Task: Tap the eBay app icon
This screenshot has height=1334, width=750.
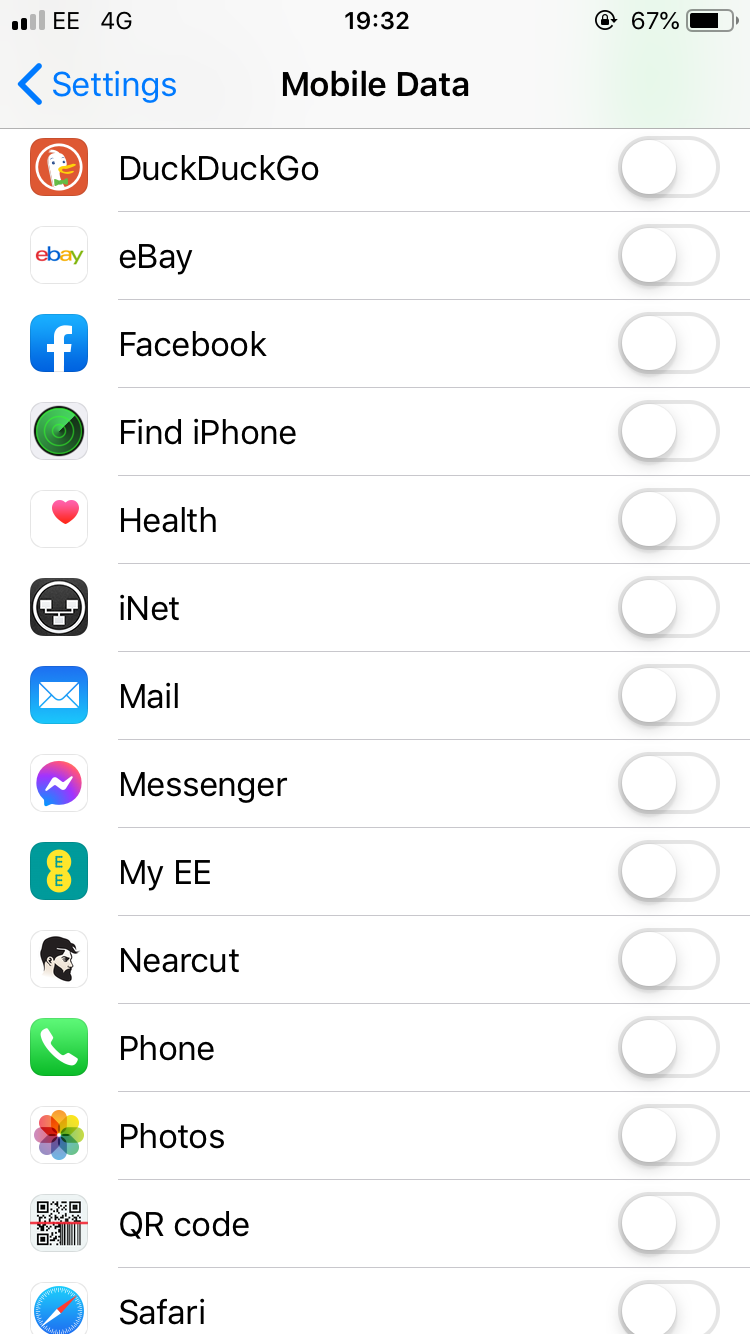Action: (x=58, y=255)
